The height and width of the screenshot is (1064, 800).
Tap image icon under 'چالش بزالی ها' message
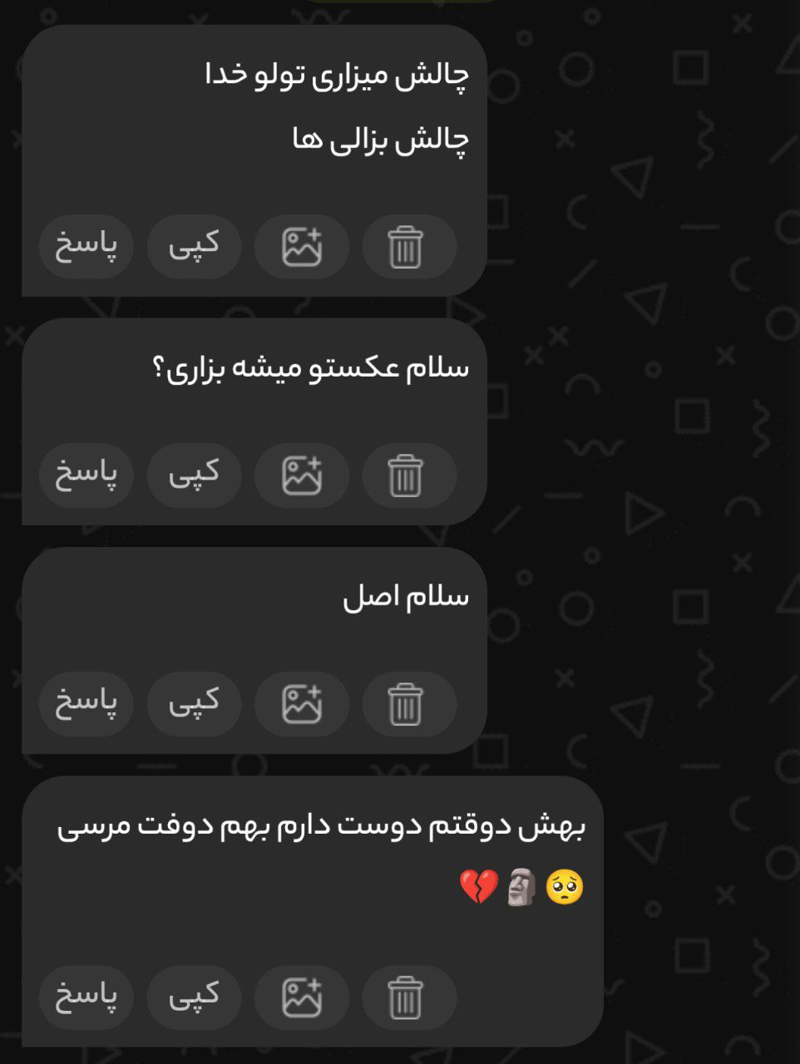[302, 246]
